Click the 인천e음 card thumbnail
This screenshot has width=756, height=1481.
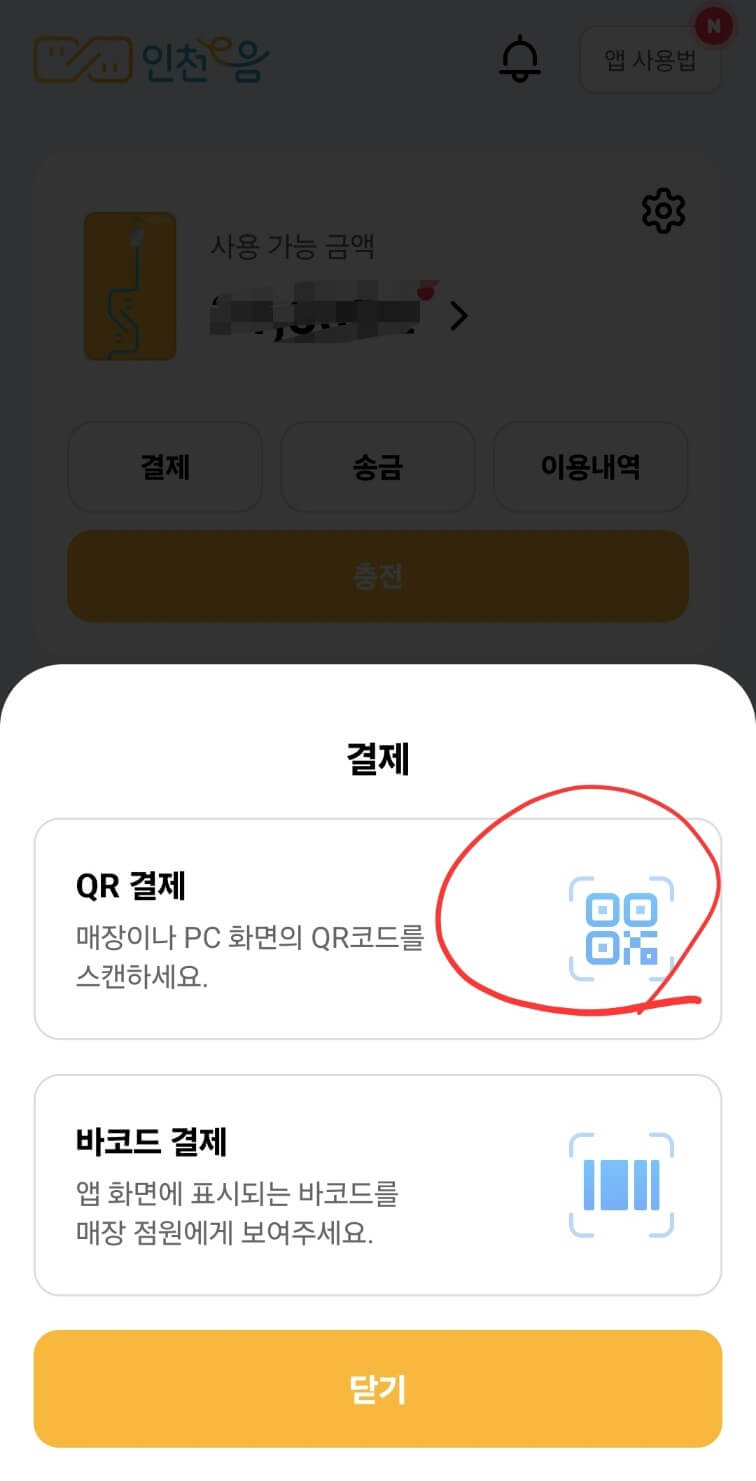tap(130, 284)
